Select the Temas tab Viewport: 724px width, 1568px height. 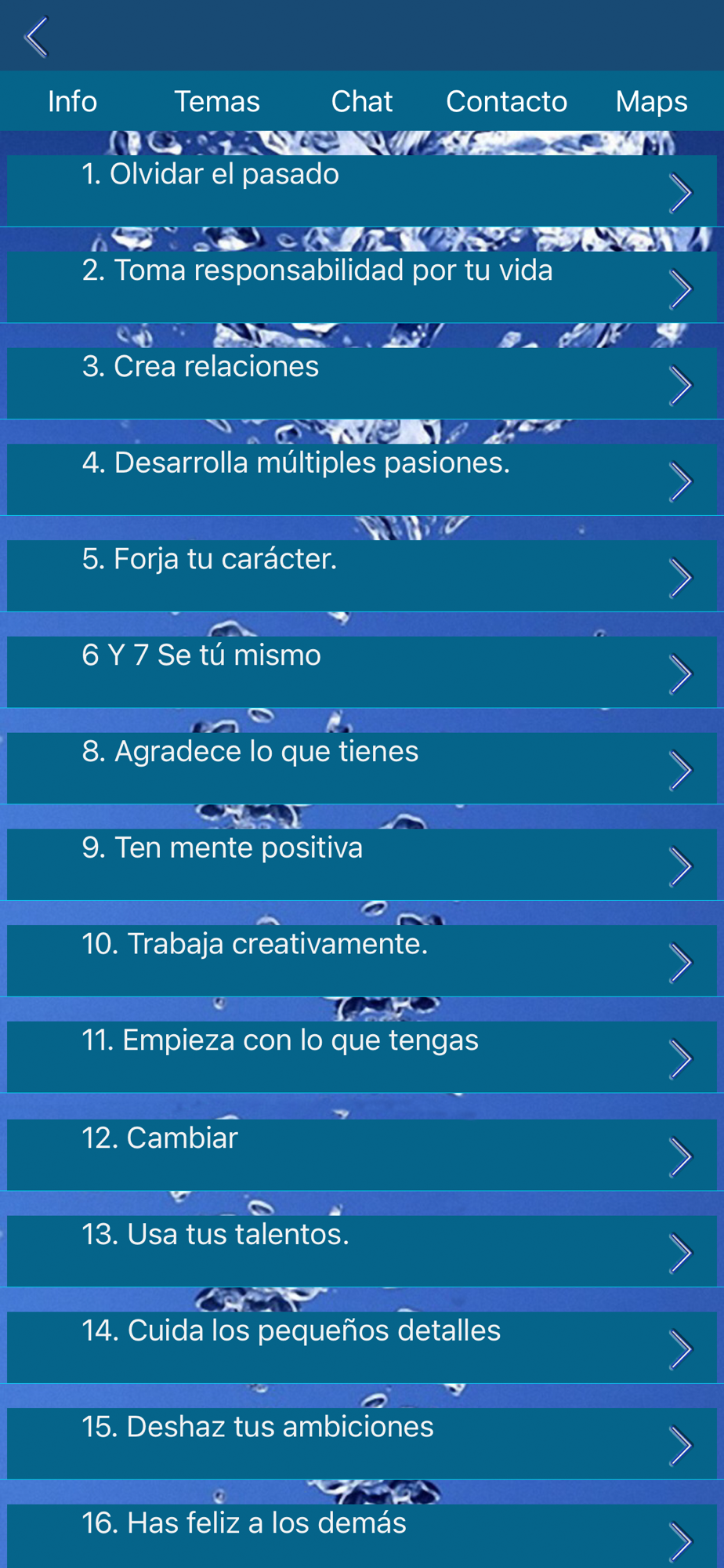[217, 101]
